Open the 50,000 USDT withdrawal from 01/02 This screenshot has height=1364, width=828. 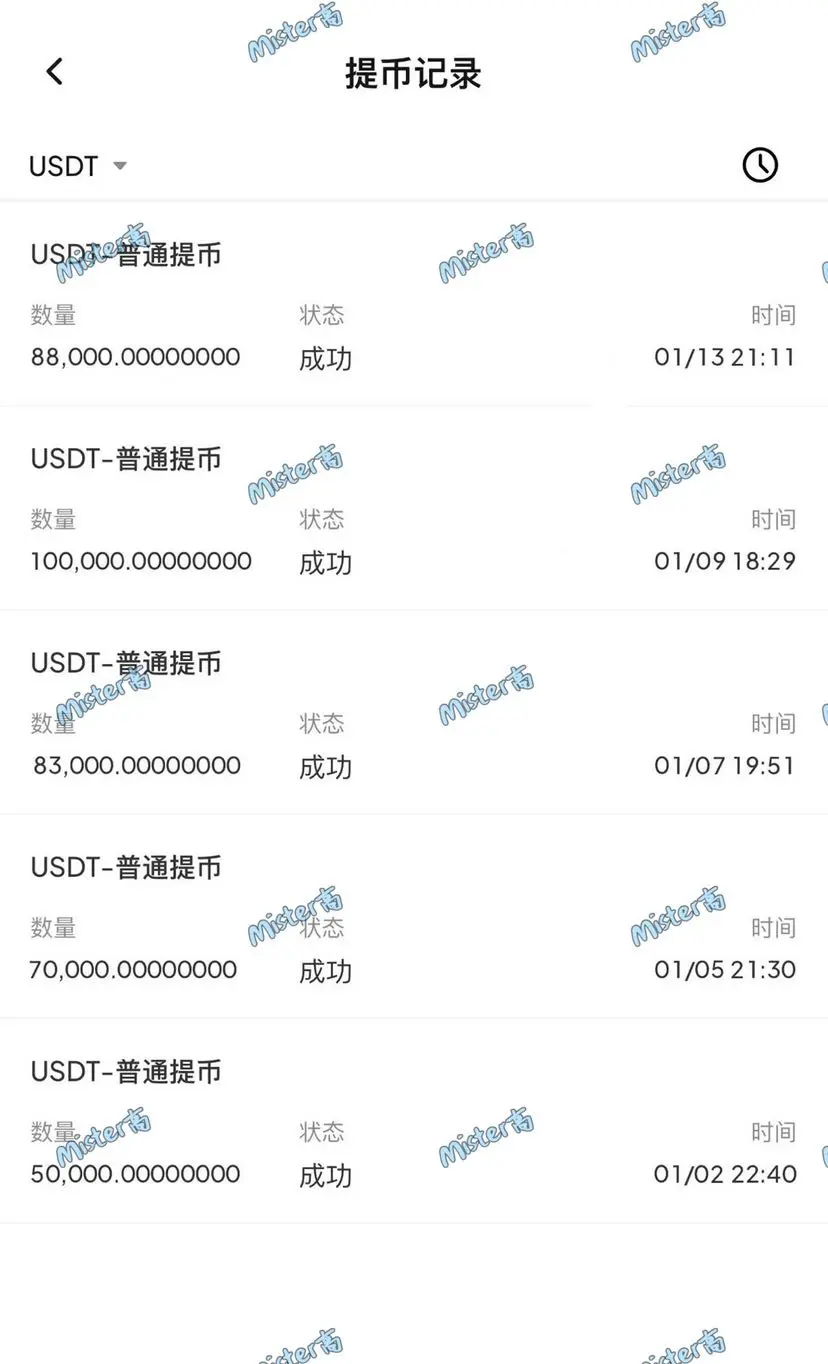coord(413,1122)
